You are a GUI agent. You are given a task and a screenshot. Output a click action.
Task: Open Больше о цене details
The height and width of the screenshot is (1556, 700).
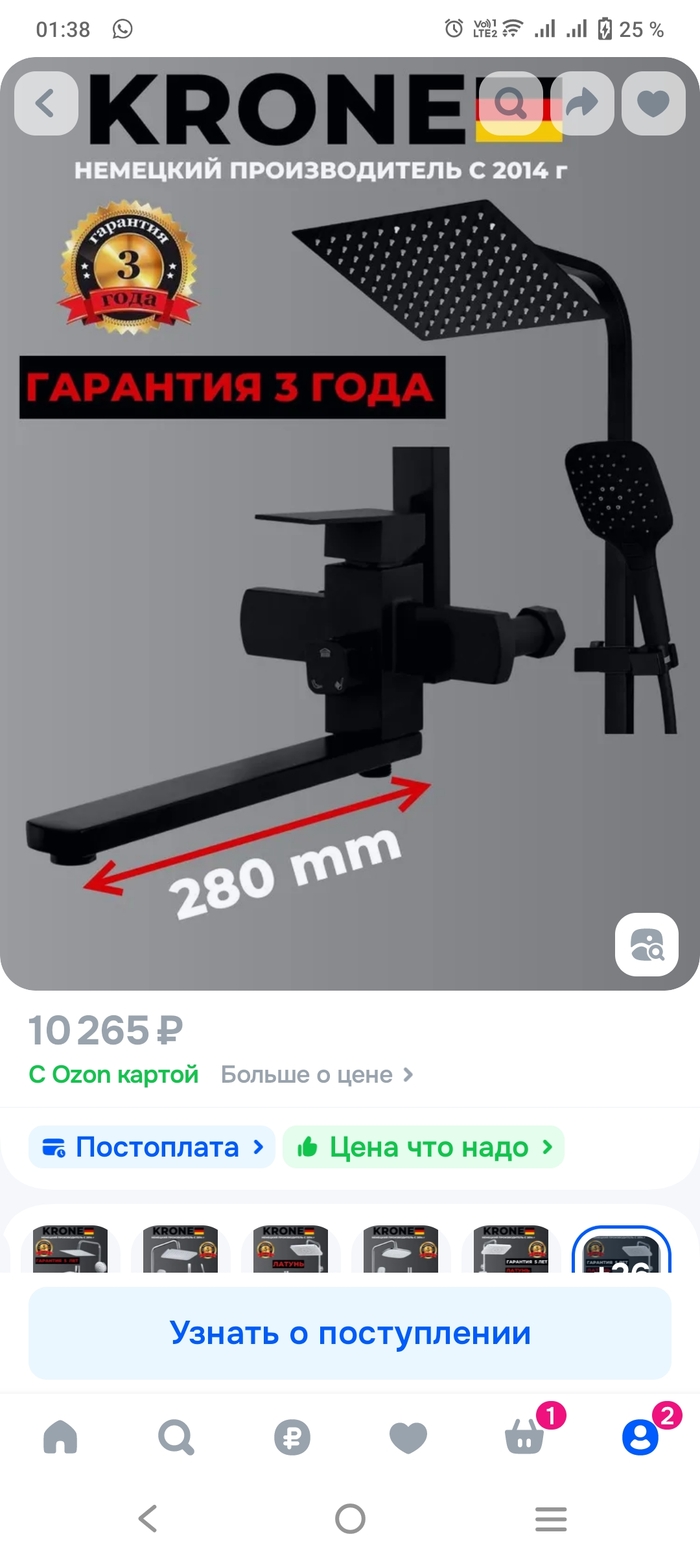click(x=316, y=1075)
